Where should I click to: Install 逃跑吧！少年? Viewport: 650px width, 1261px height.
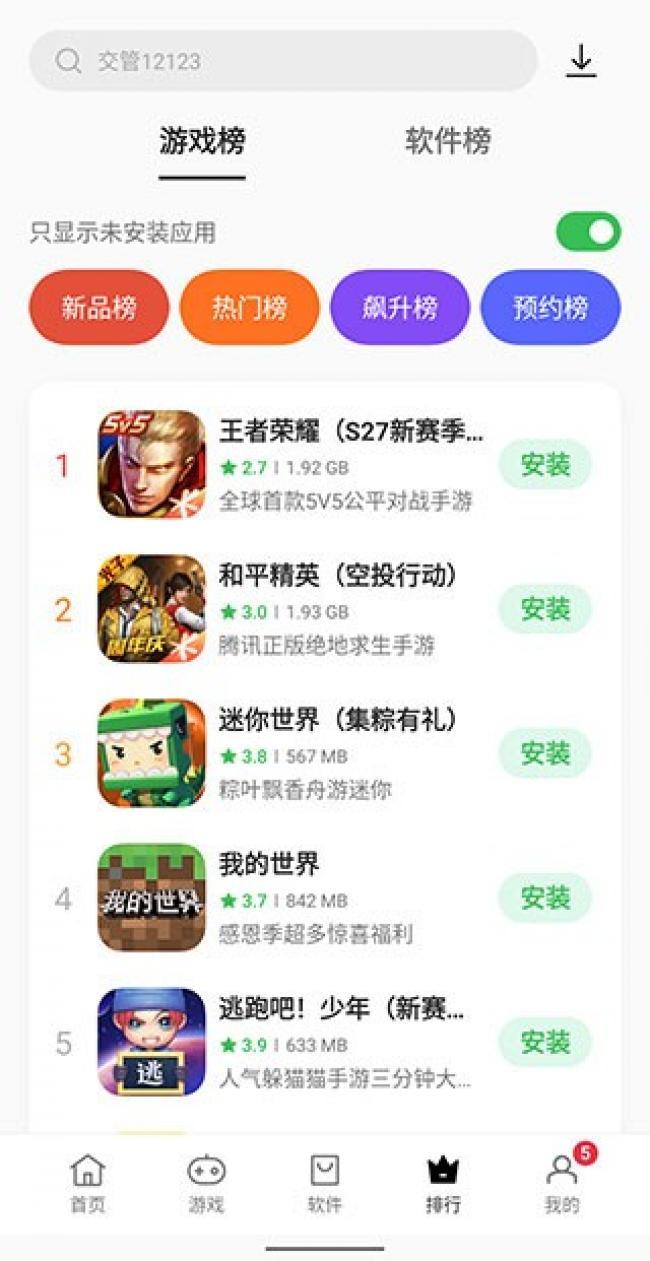point(545,1042)
